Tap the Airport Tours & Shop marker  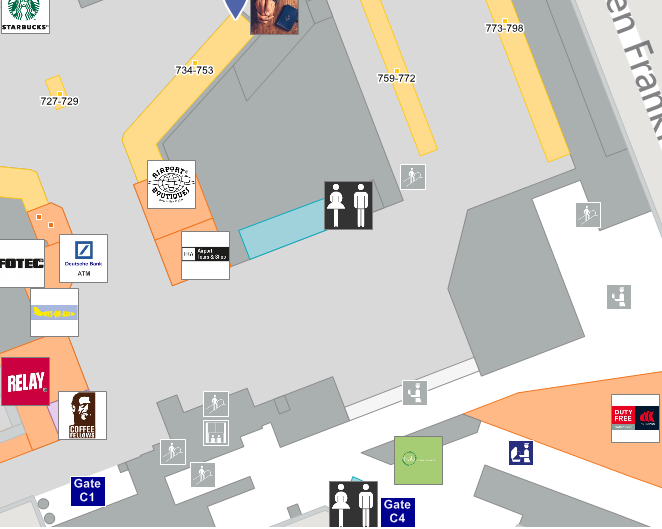pos(205,256)
